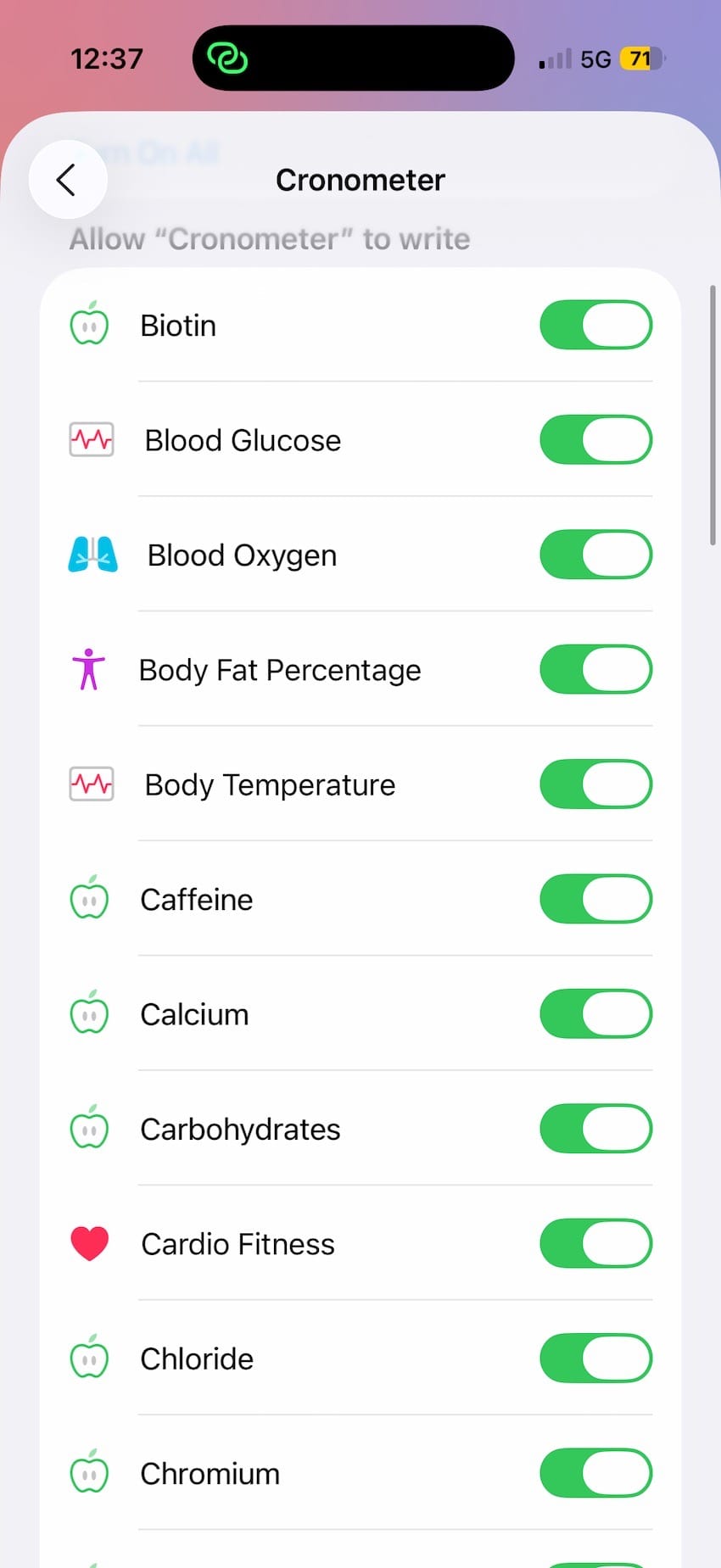Screen dimensions: 721x1568
Task: Disable the Biotin write permission
Action: pos(595,325)
